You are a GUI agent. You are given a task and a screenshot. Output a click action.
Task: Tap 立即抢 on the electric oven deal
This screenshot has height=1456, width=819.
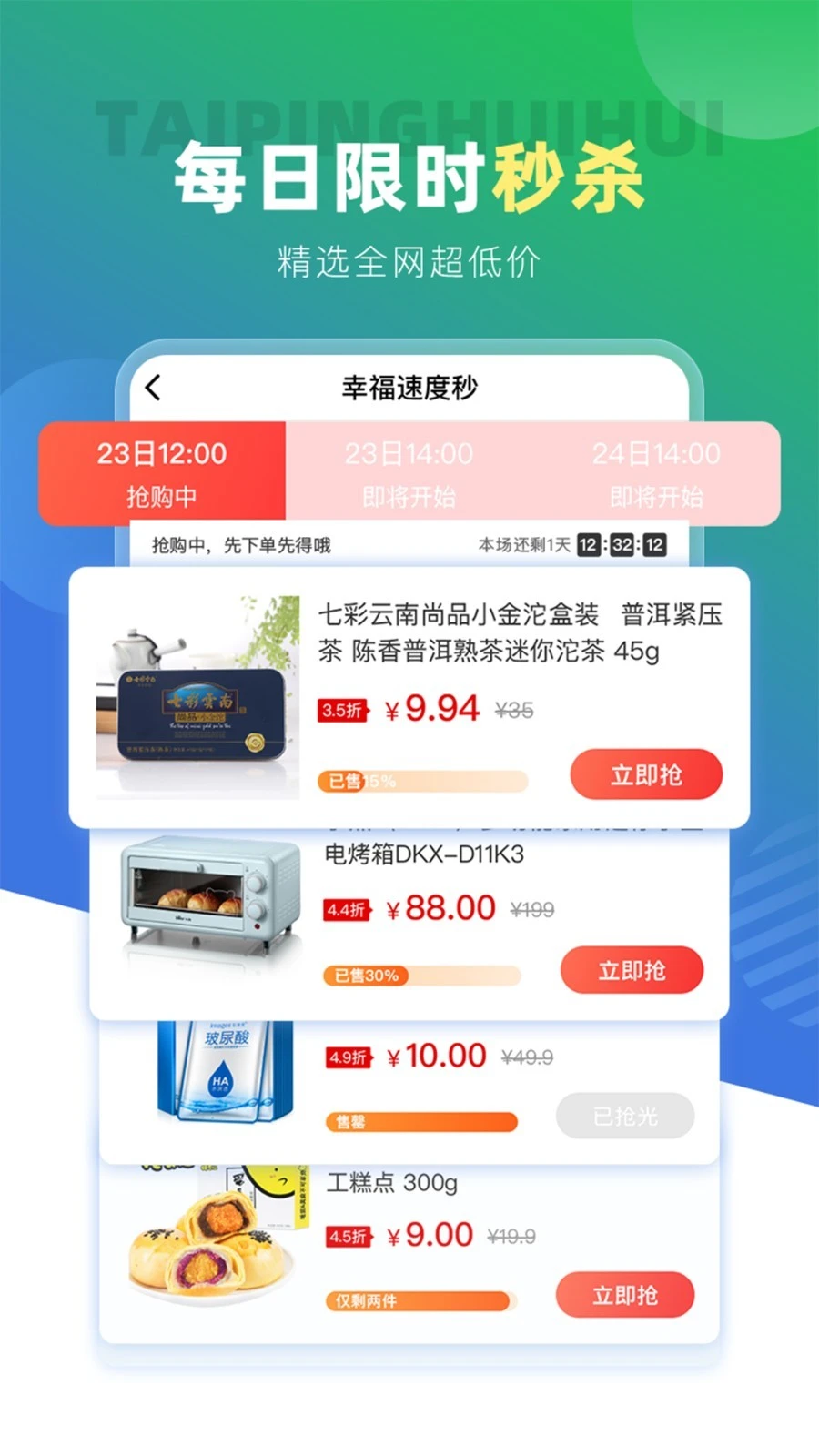pos(632,970)
